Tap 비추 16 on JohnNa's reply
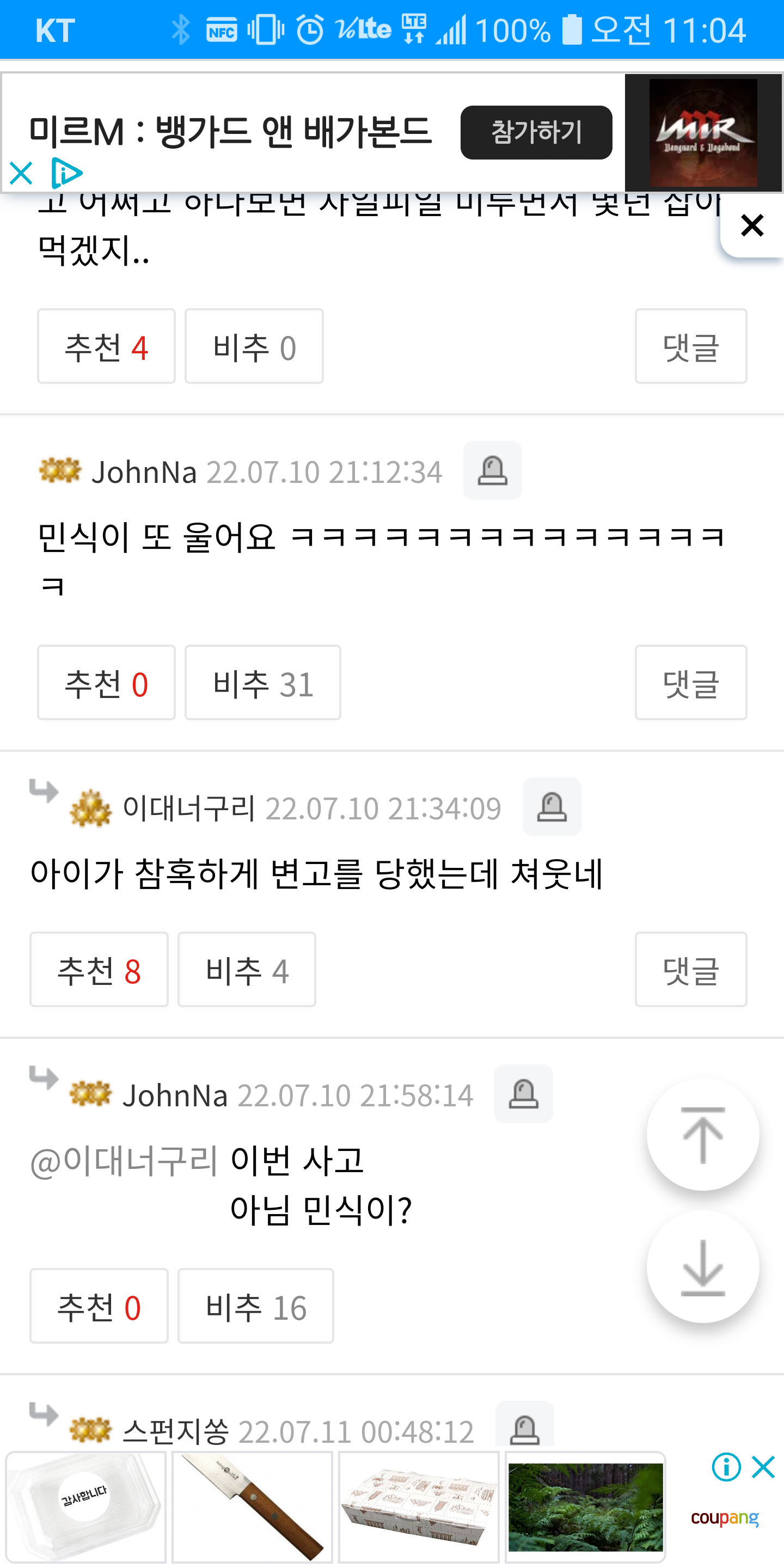784x1568 pixels. pos(255,1306)
